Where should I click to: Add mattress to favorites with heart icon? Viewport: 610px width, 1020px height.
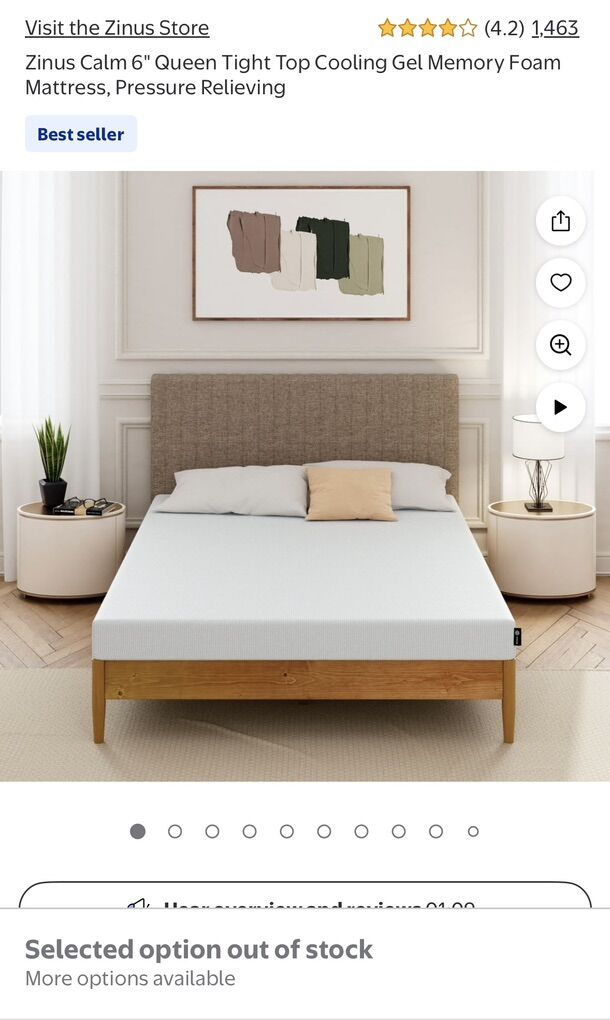[560, 283]
